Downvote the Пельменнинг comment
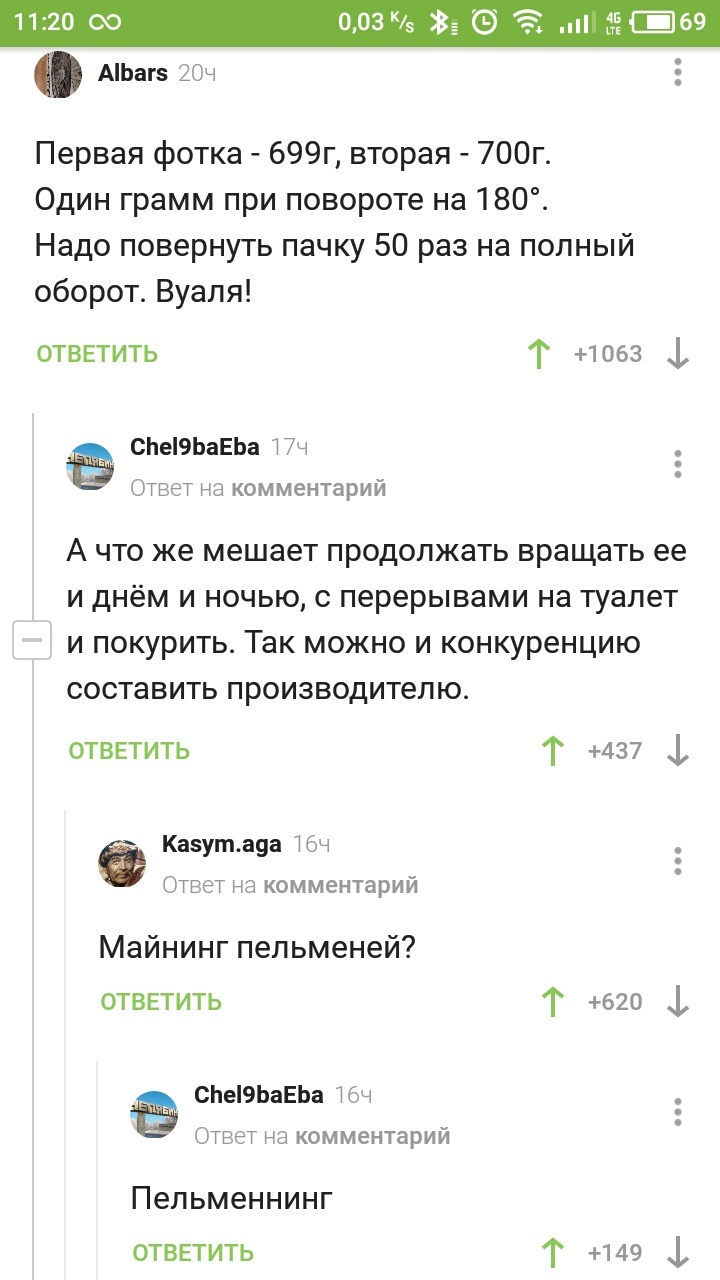This screenshot has width=720, height=1280. tap(678, 1253)
